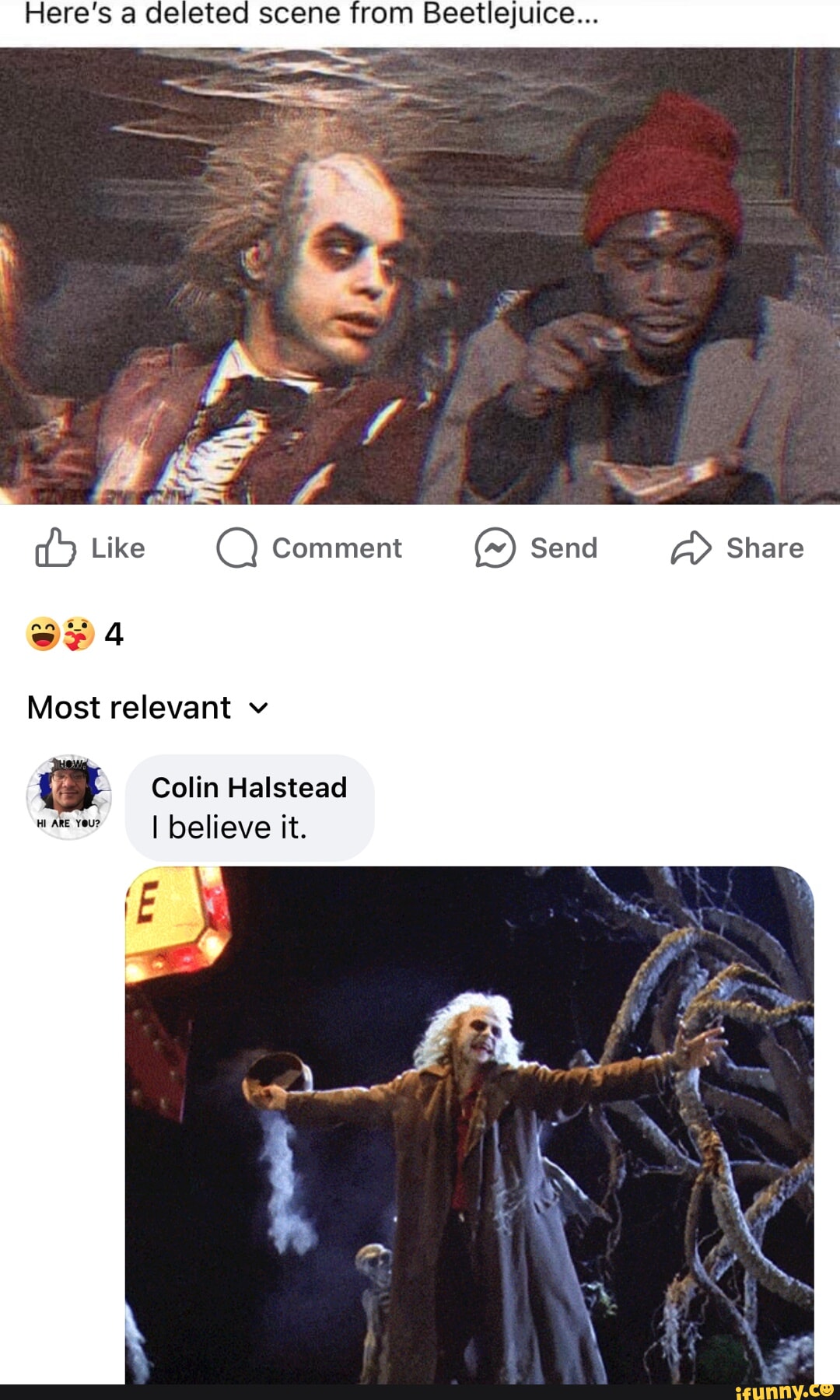Open Colin Halstead's profile link
The width and height of the screenshot is (840, 1400).
(x=248, y=787)
